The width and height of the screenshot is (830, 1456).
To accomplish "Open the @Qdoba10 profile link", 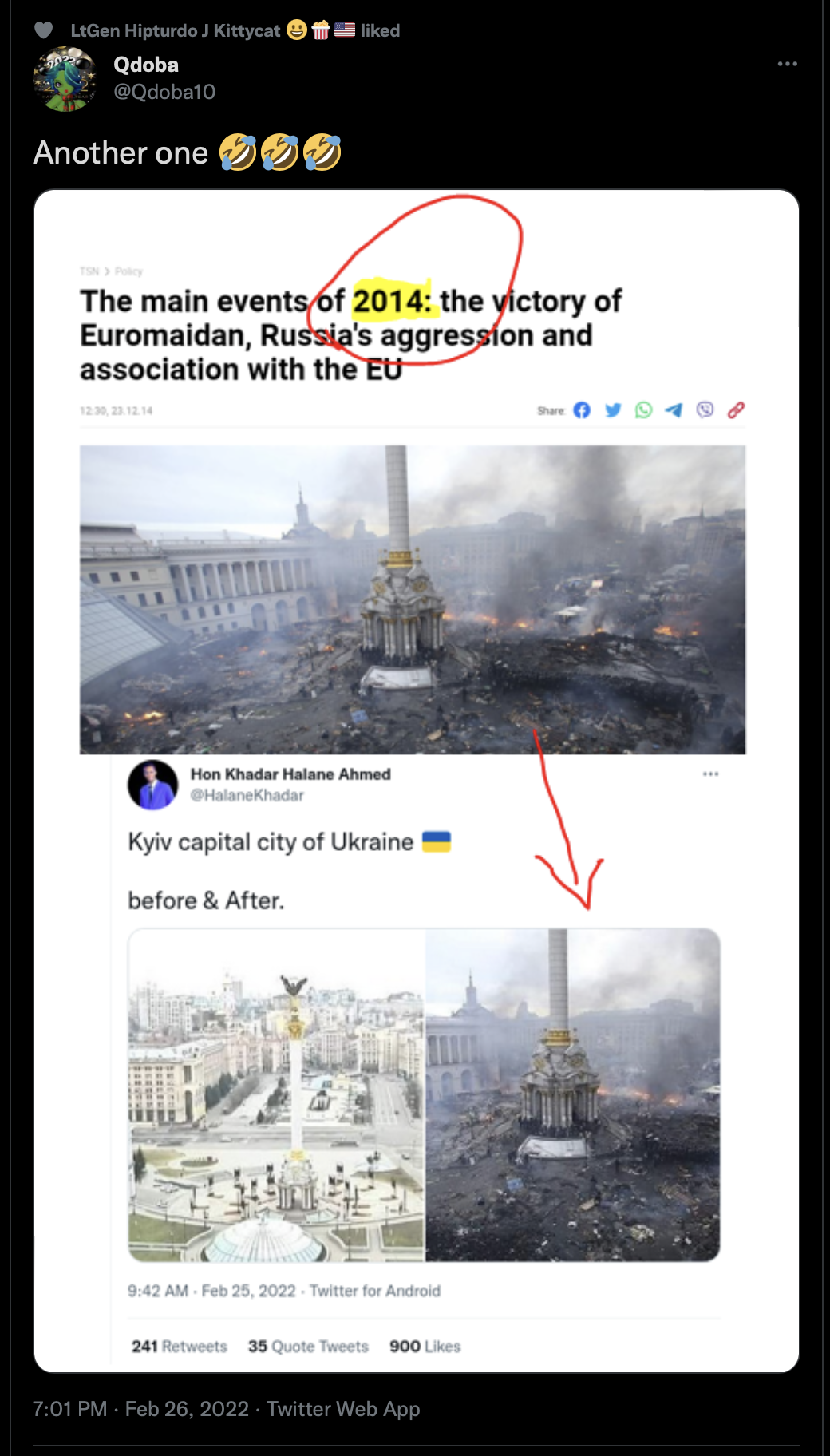I will pyautogui.click(x=164, y=92).
